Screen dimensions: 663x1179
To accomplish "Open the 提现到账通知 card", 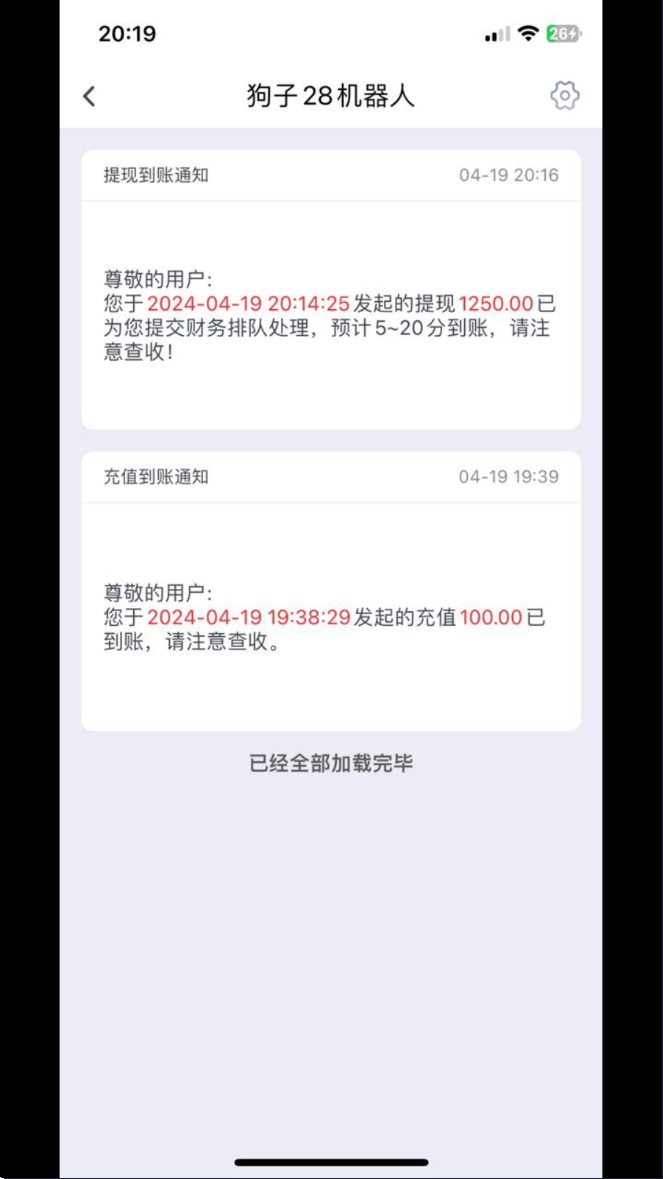I will point(330,290).
